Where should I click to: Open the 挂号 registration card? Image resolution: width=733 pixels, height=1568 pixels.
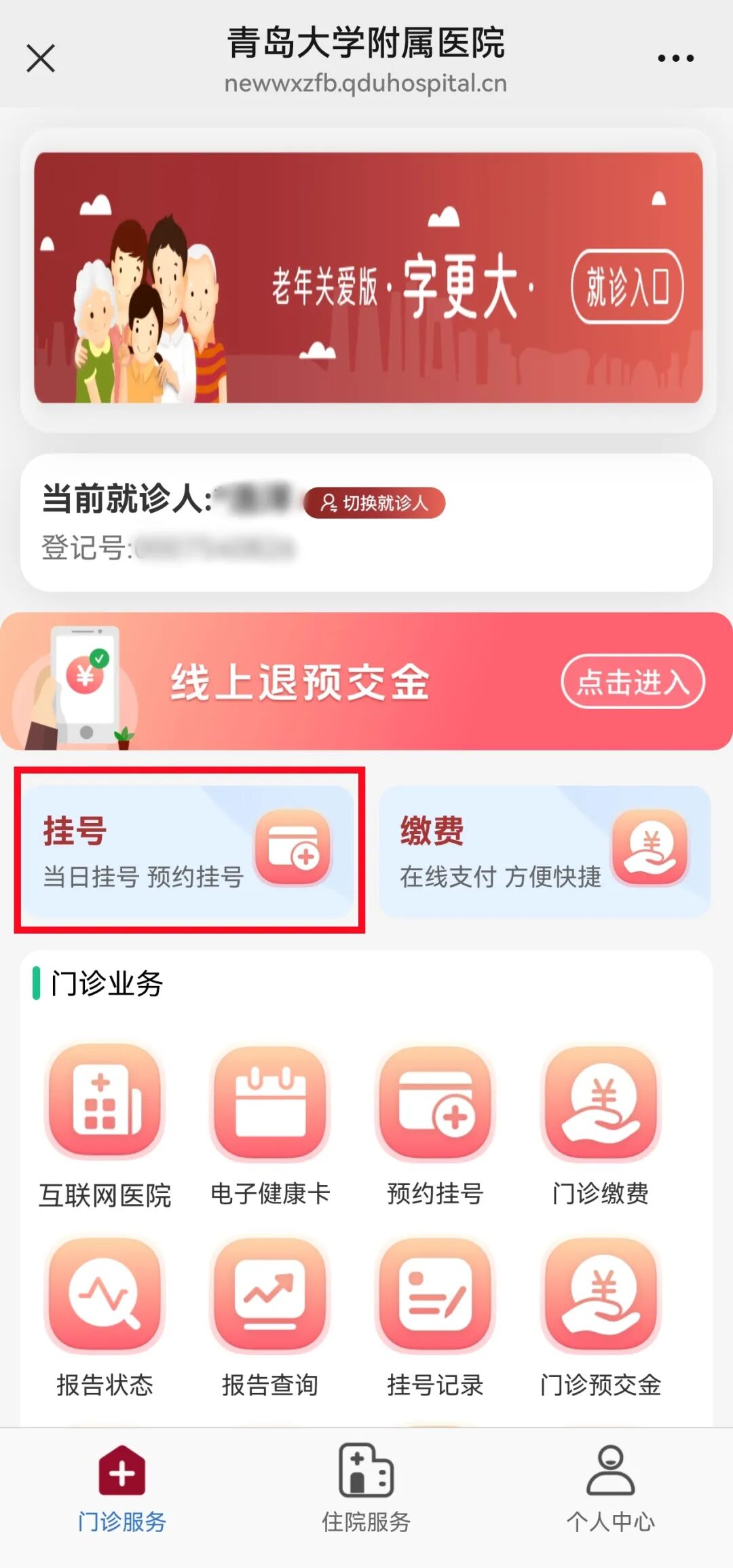coord(189,851)
